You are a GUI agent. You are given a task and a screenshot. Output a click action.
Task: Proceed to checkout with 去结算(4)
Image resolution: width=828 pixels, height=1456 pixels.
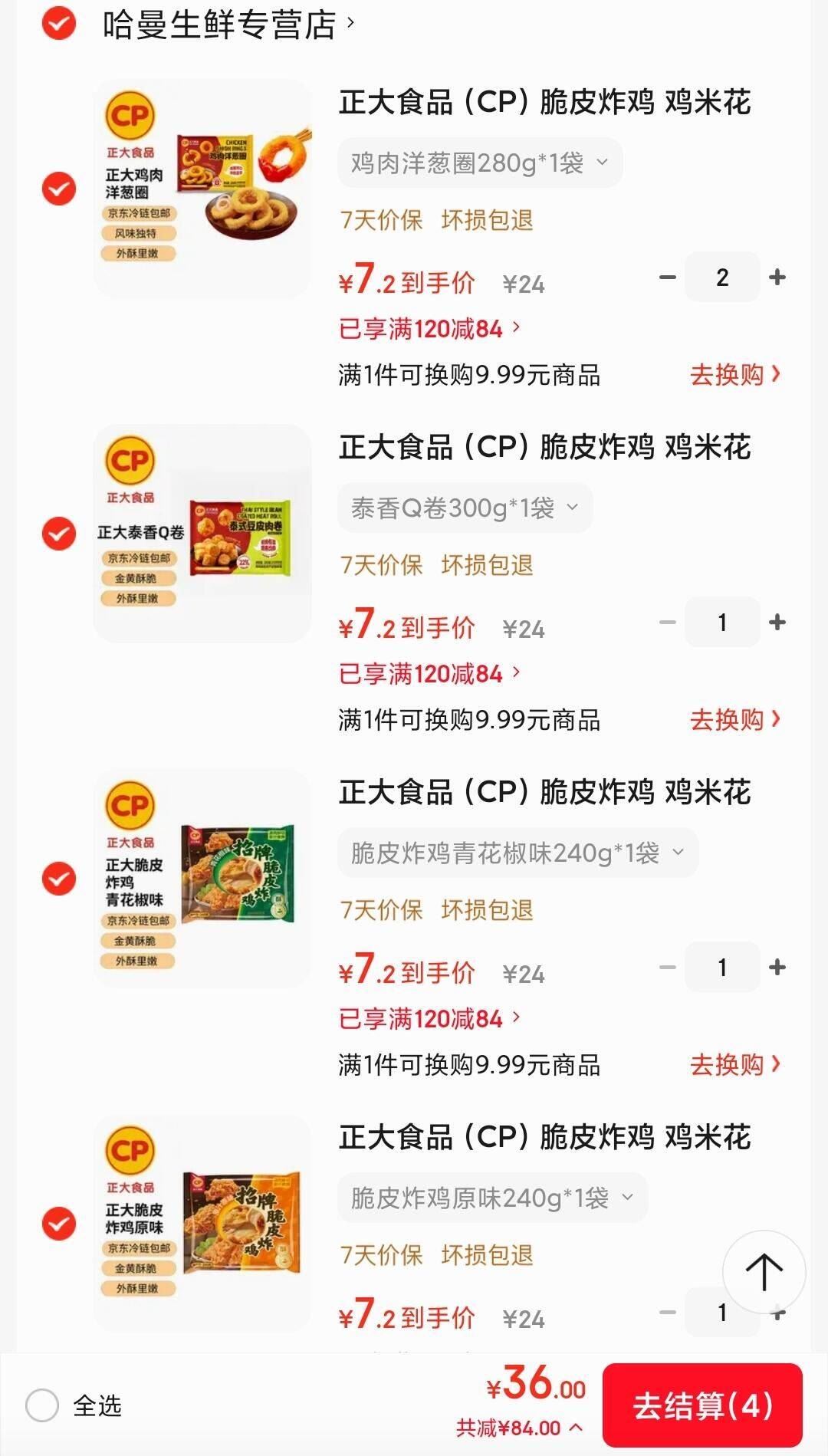pyautogui.click(x=702, y=1405)
